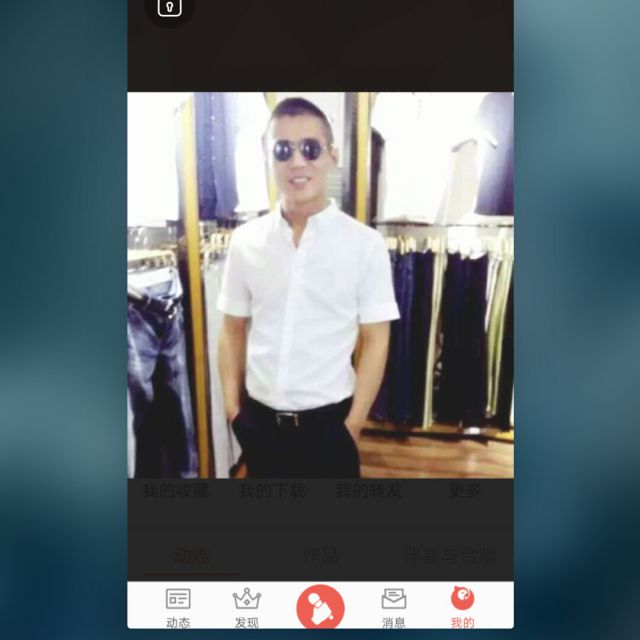Tap the enlarged profile photo to close it
Screen dimensions: 640x640
point(320,285)
